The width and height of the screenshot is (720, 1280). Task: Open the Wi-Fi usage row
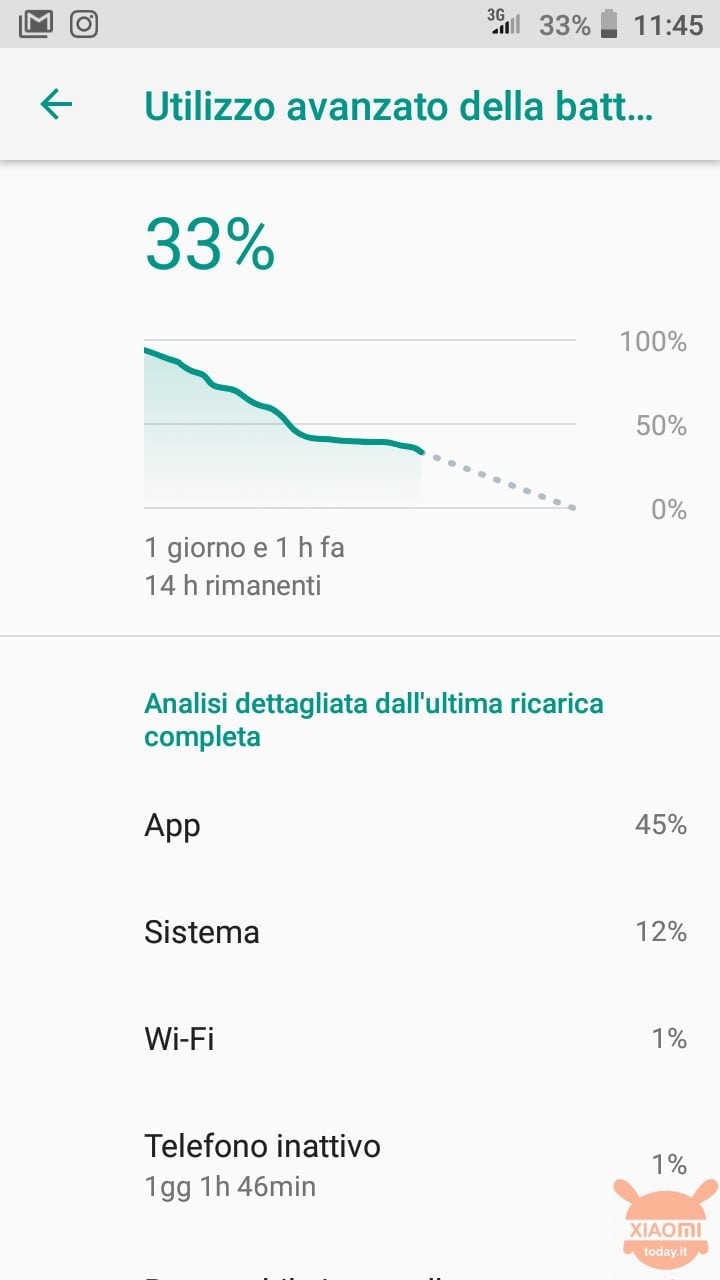(360, 1039)
